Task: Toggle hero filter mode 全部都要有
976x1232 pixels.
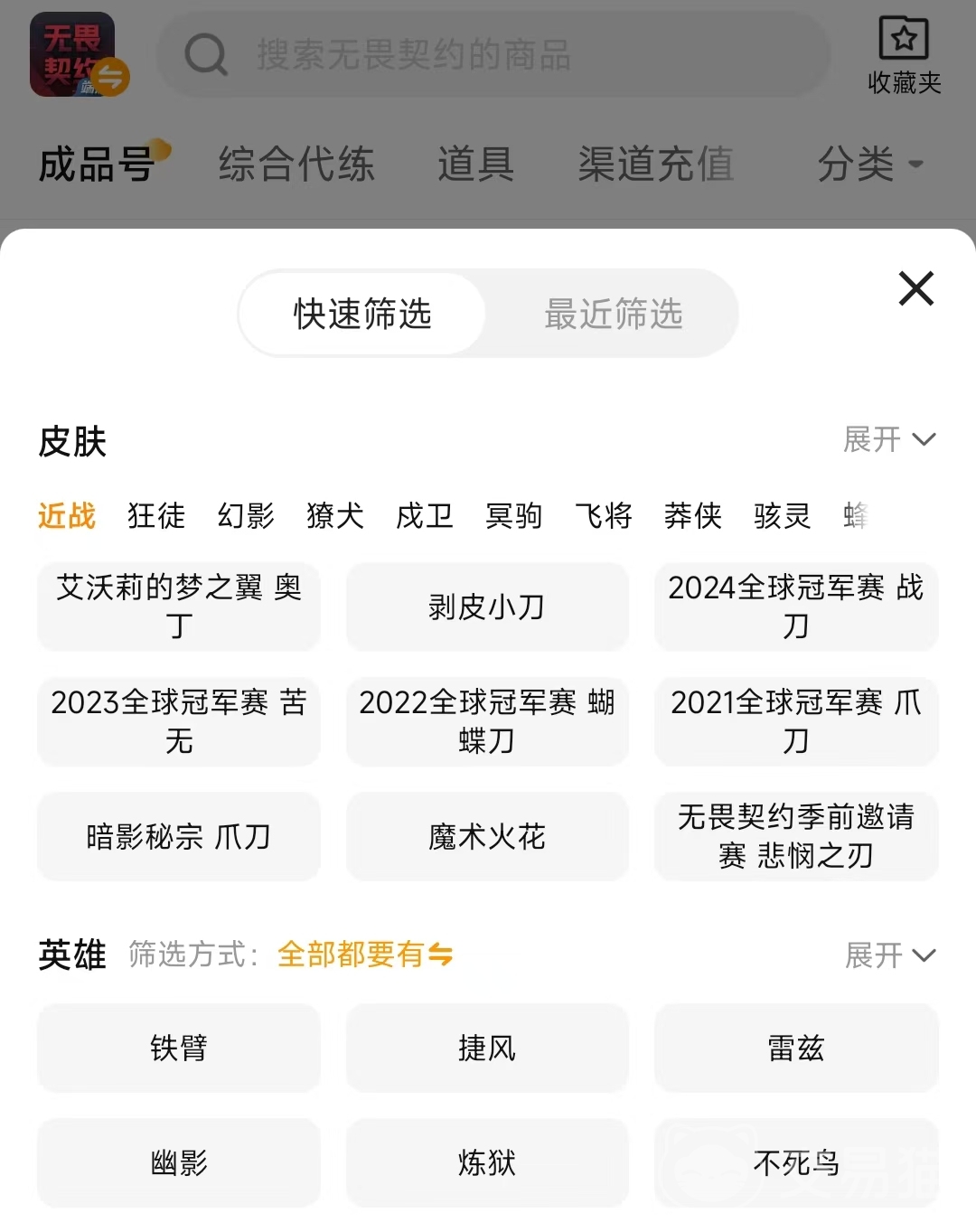Action: coord(365,955)
